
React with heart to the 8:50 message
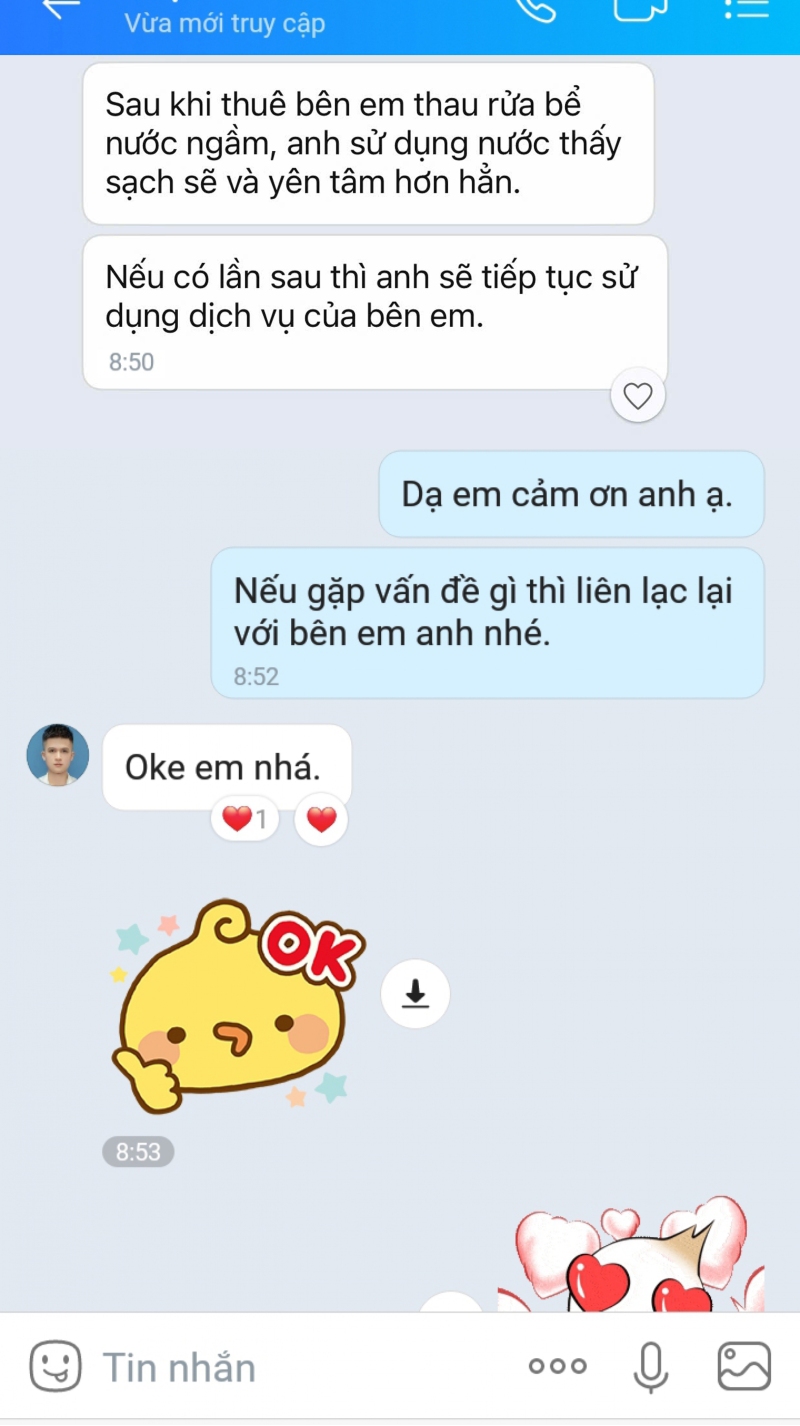pos(637,397)
